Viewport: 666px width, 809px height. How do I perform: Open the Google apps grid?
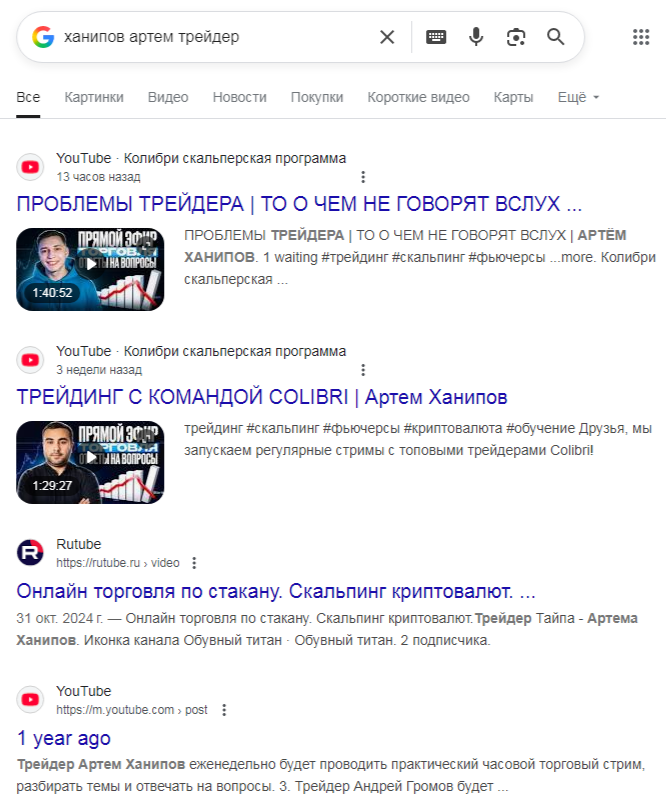[x=641, y=37]
